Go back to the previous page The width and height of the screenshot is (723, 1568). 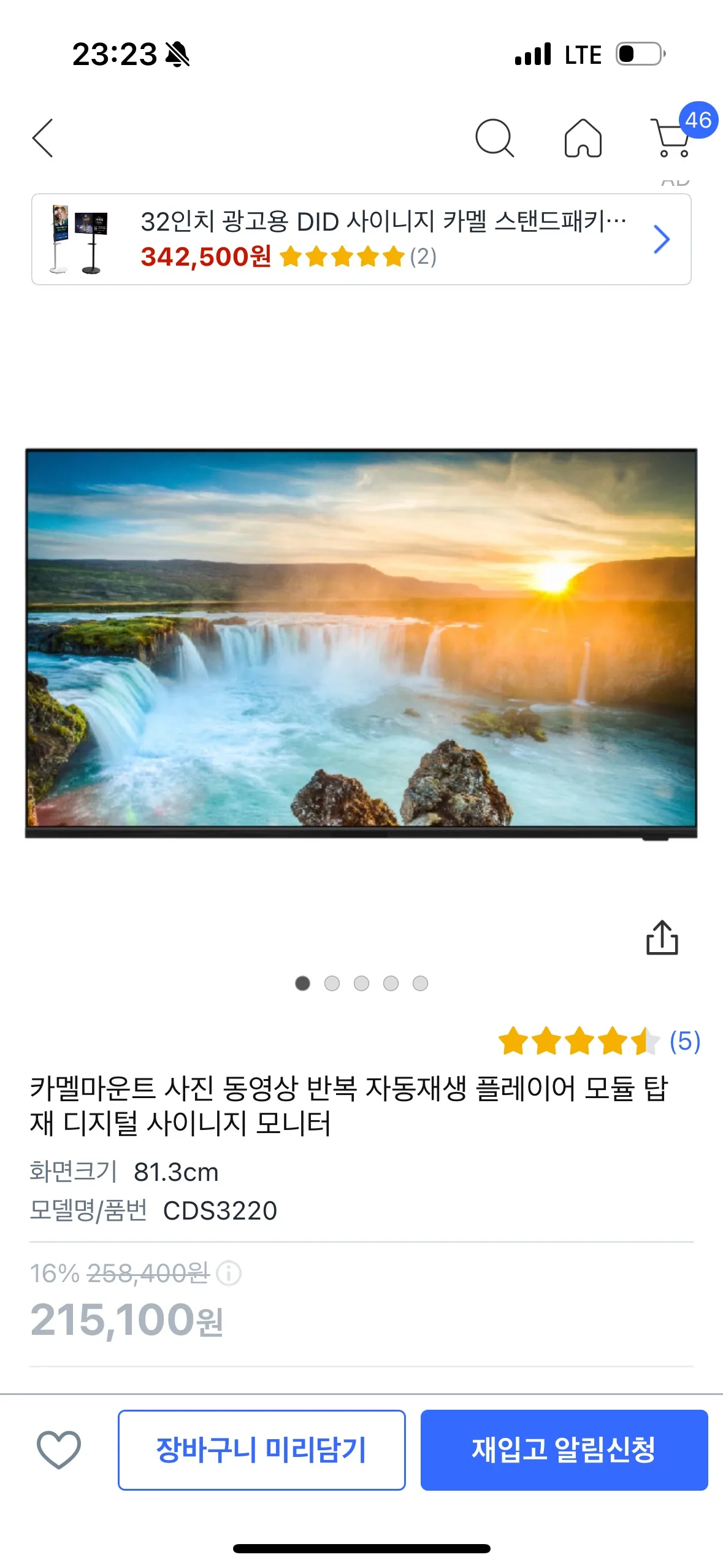coord(43,138)
